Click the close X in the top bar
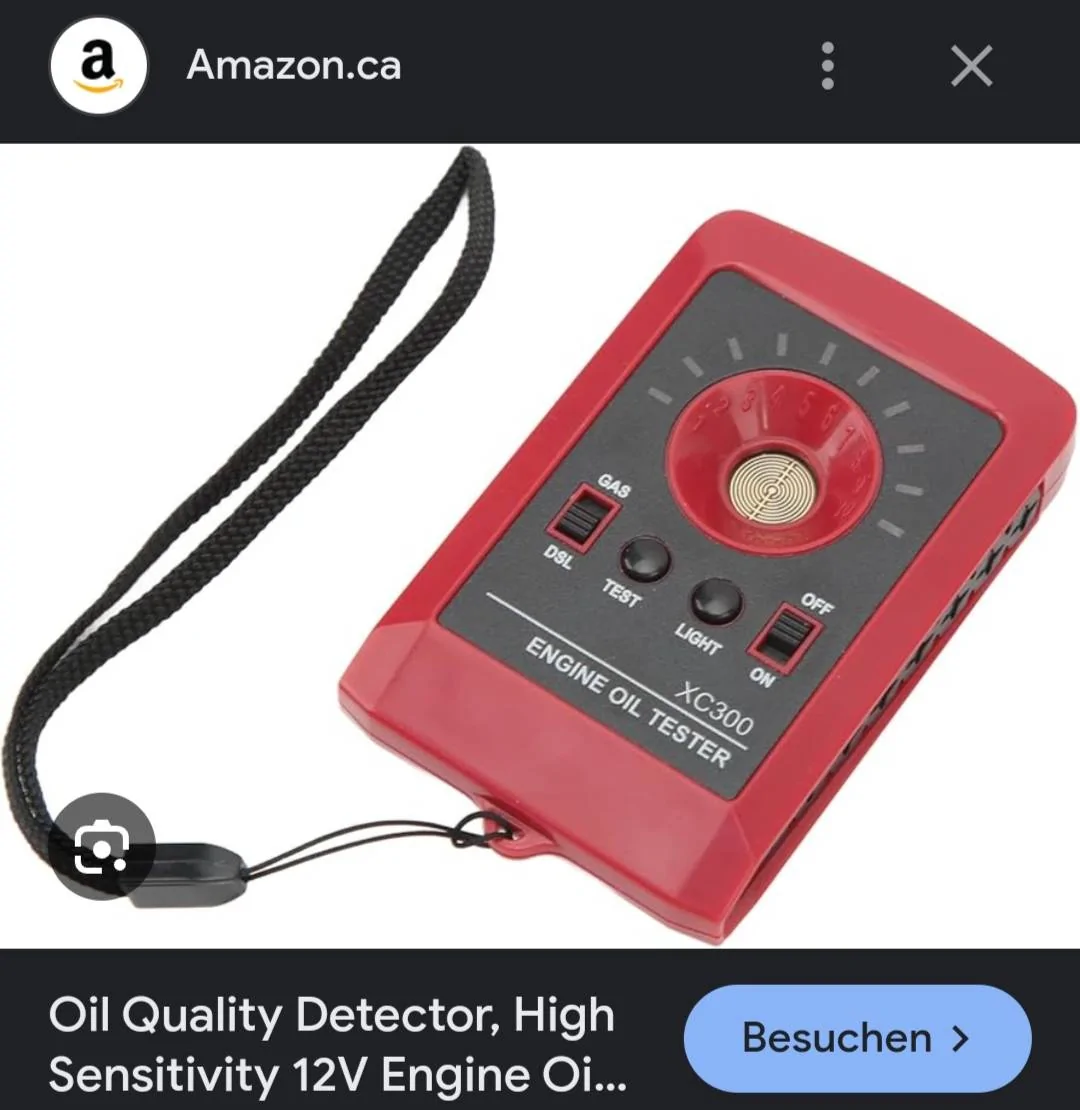The image size is (1080, 1110). (971, 65)
